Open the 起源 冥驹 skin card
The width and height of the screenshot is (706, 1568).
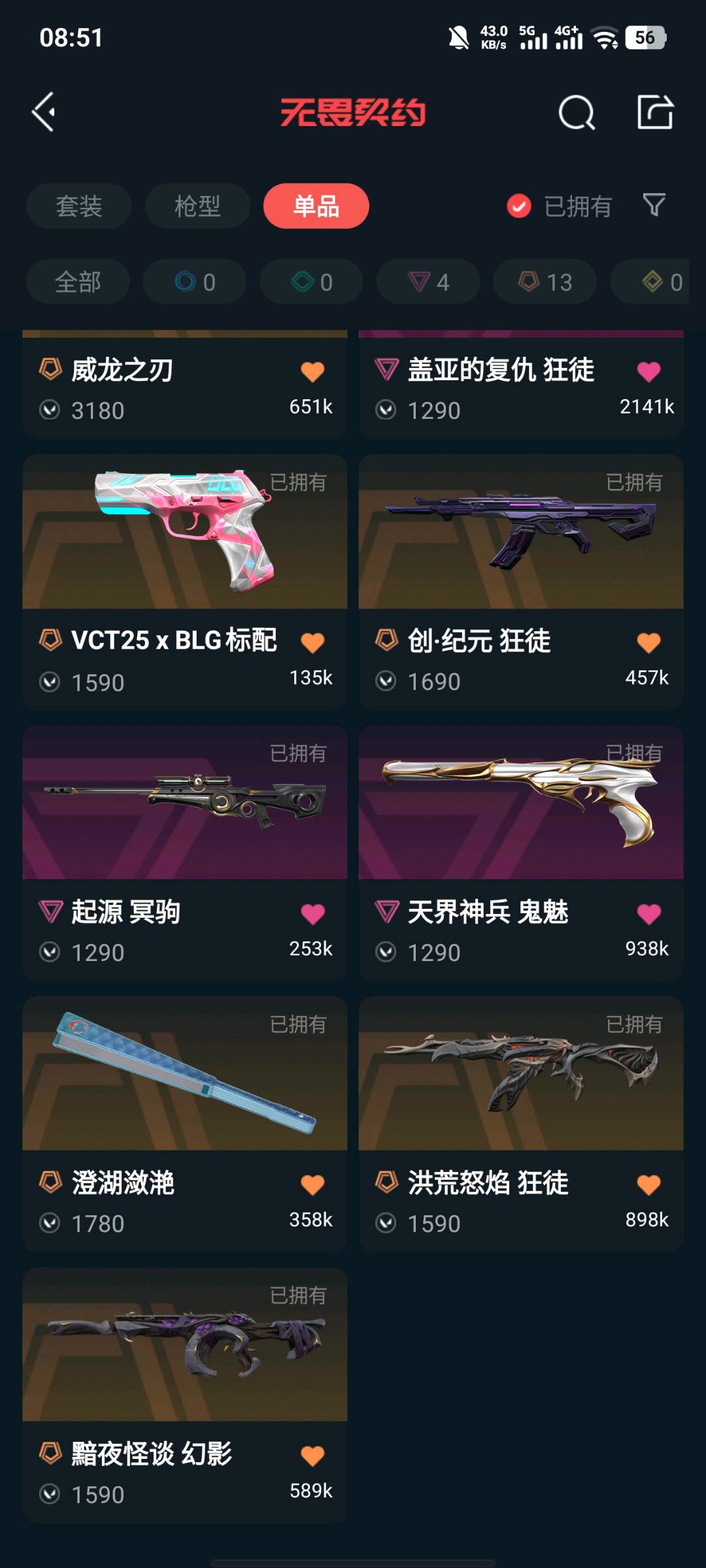click(185, 853)
